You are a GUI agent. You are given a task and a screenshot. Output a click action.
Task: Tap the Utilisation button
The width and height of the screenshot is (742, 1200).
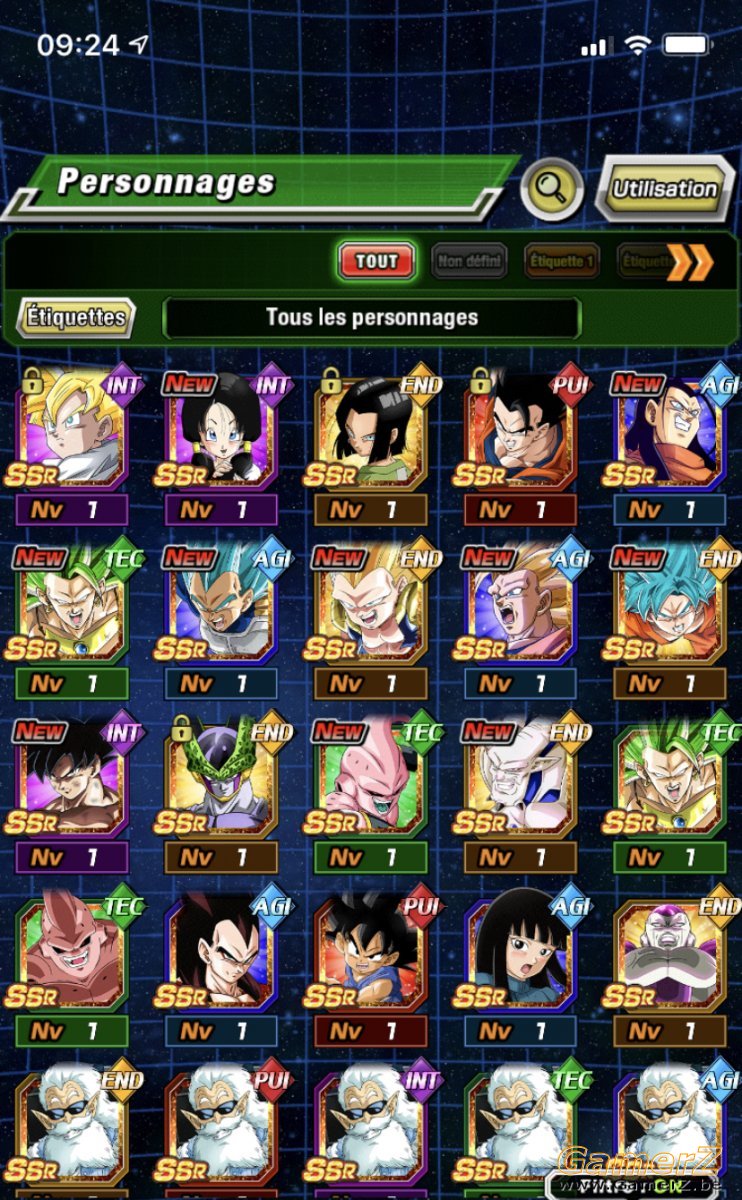tap(665, 188)
